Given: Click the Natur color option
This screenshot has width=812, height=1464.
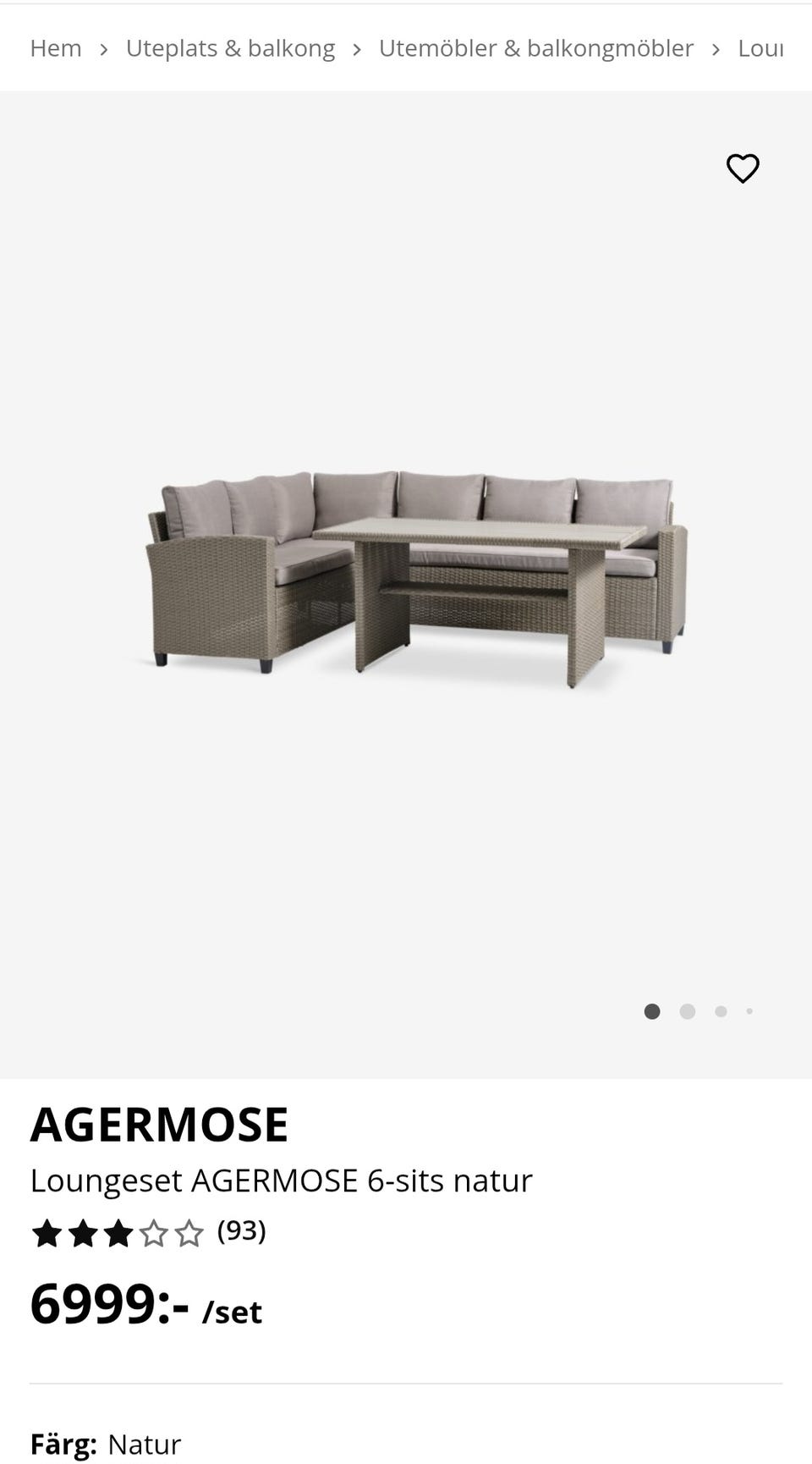Looking at the screenshot, I should click(x=144, y=1445).
